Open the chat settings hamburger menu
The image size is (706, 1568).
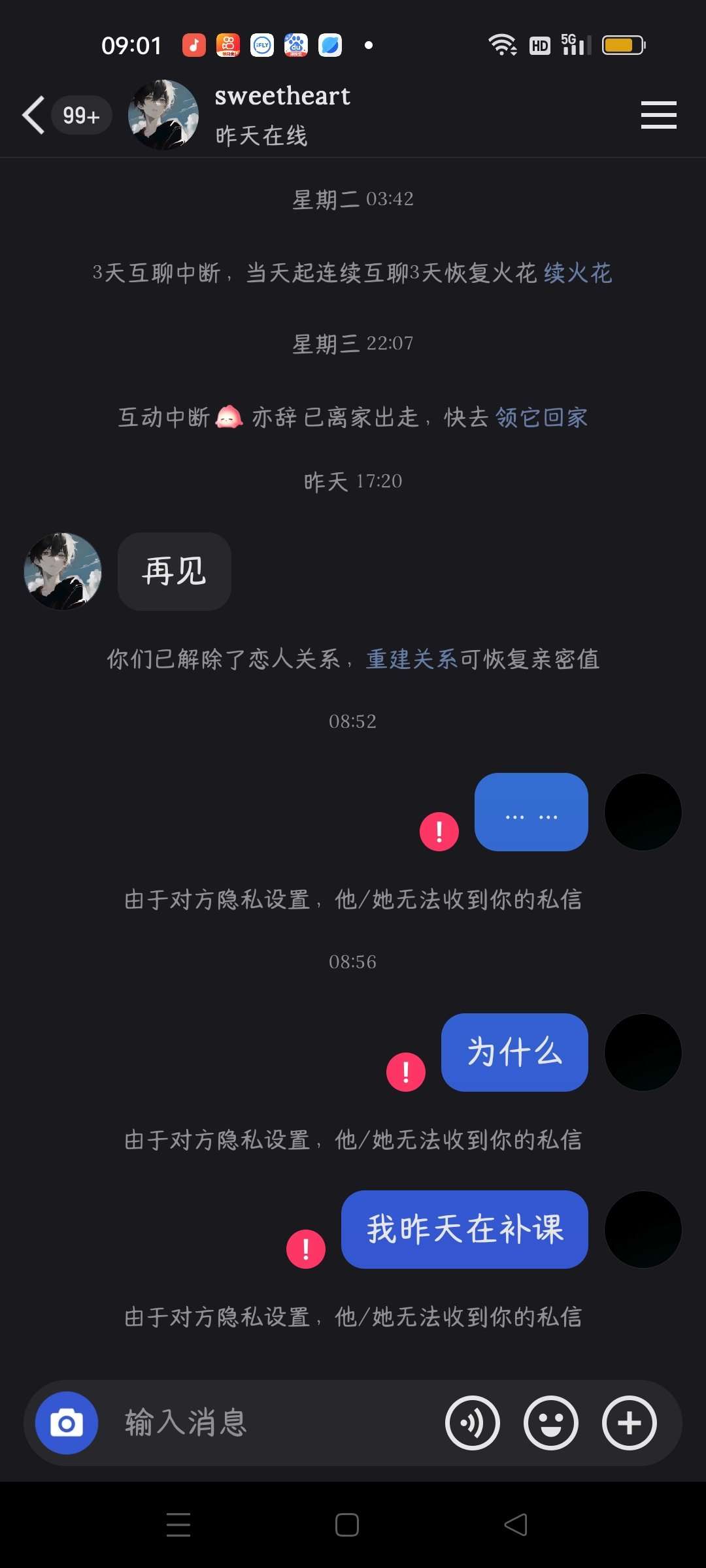click(658, 115)
